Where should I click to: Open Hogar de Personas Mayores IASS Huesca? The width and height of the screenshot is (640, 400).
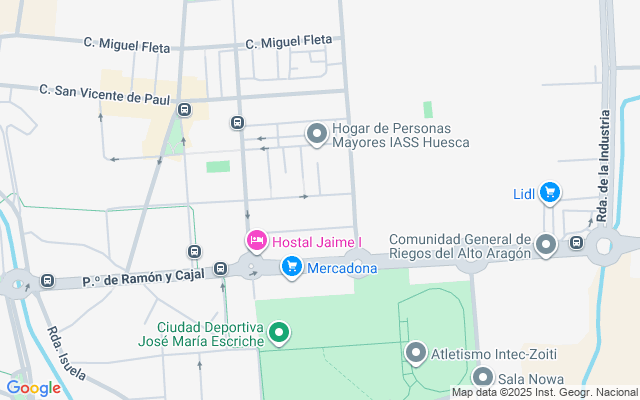click(317, 133)
